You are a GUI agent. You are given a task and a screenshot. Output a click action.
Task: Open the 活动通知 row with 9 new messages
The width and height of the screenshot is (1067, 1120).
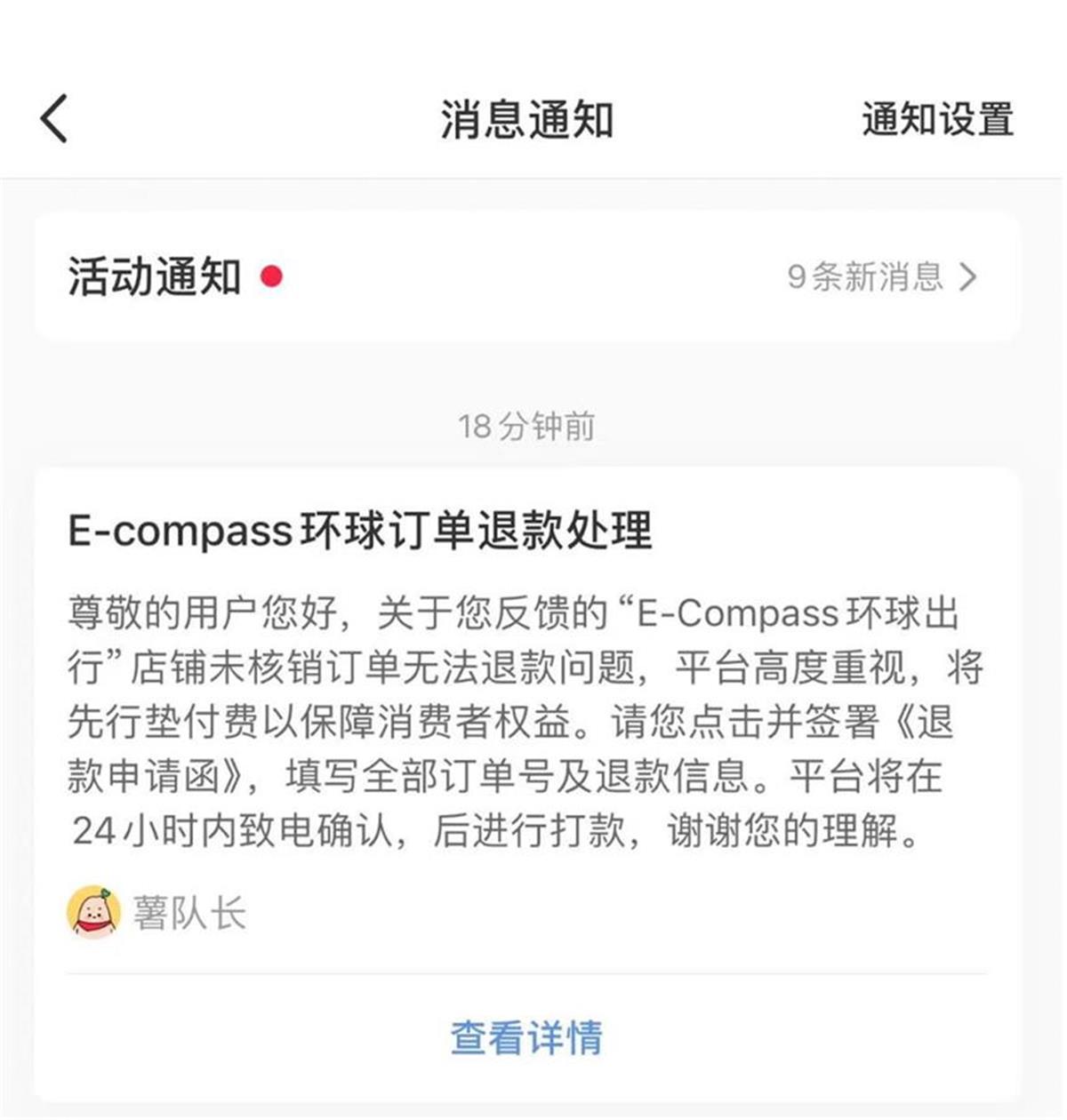(526, 276)
